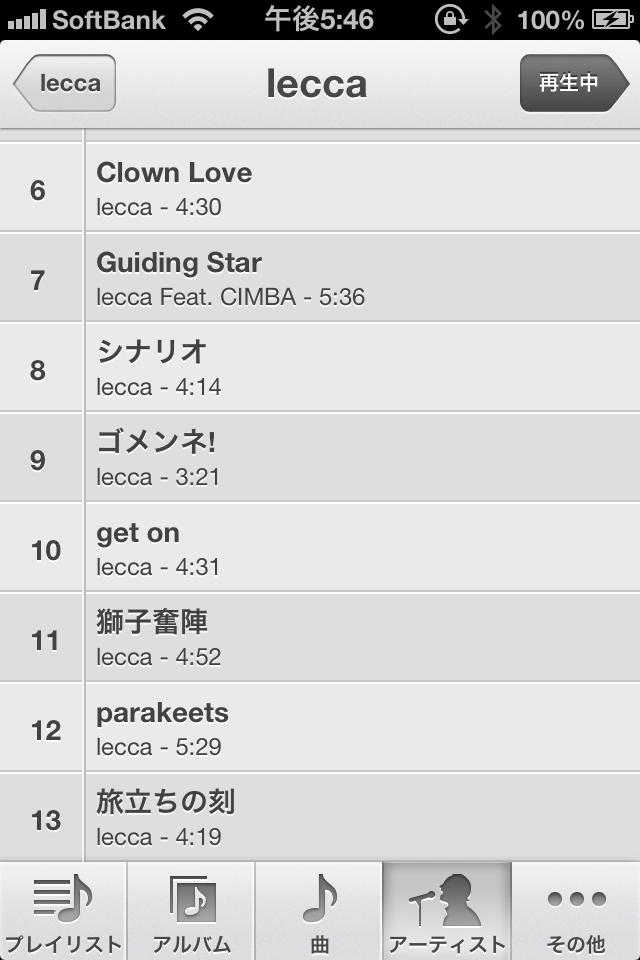Tap the アーティスト tab

coord(447,912)
